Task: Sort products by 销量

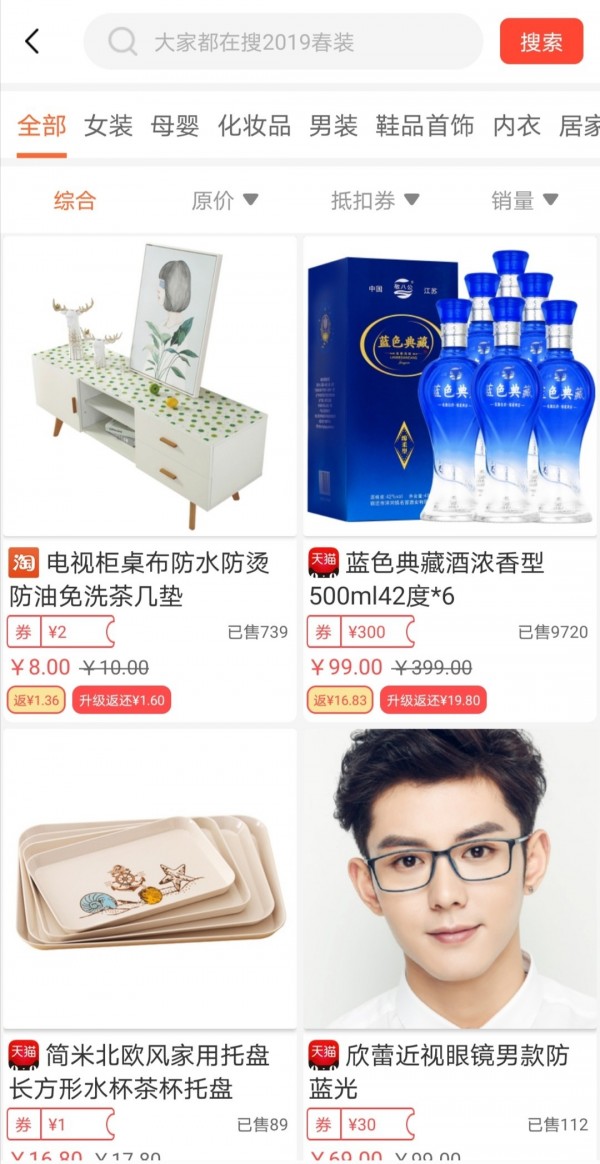Action: tap(525, 200)
